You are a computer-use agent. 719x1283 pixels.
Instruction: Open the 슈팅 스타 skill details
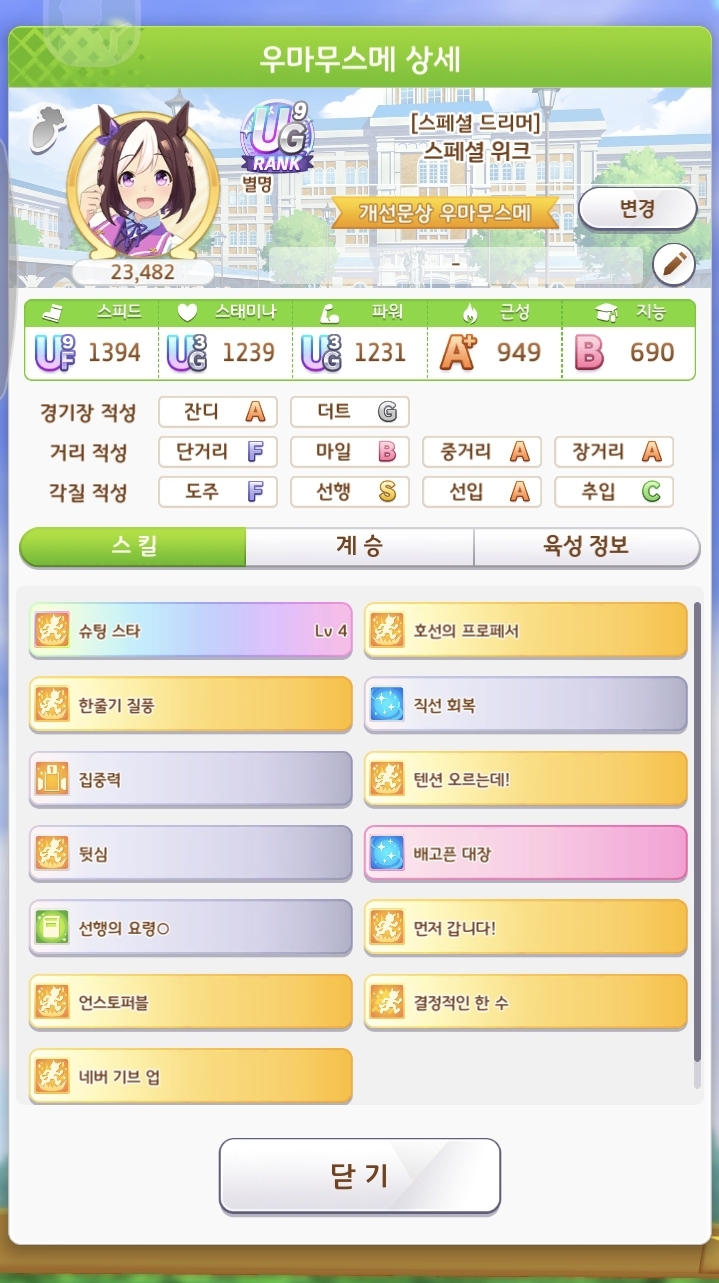pos(191,630)
